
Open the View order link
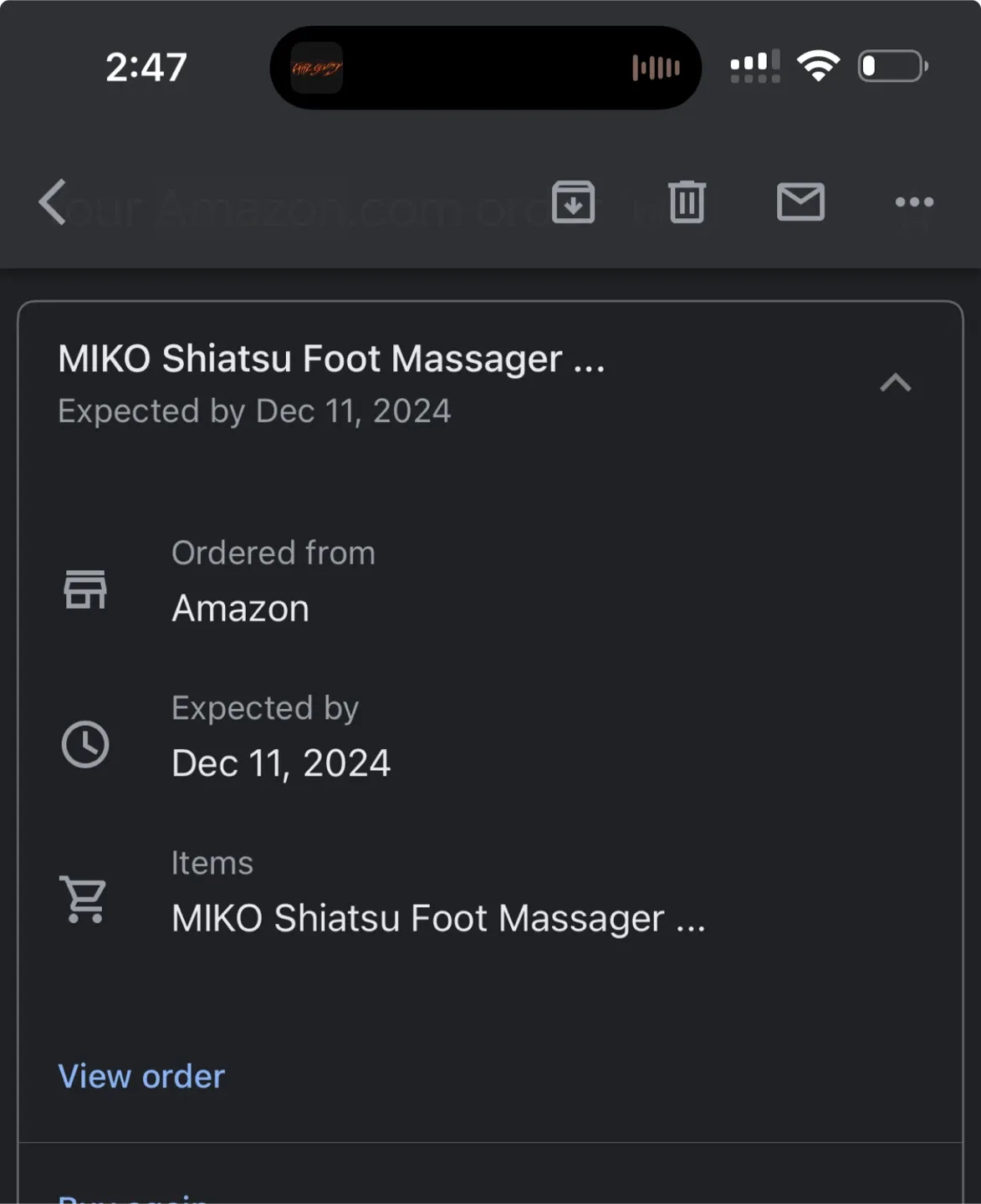coord(141,1076)
